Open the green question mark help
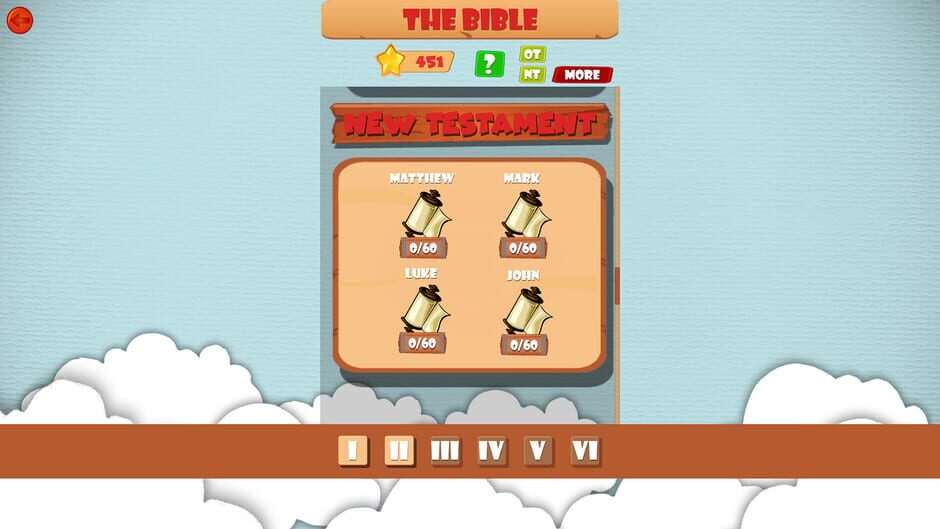940x529 pixels. pyautogui.click(x=489, y=64)
